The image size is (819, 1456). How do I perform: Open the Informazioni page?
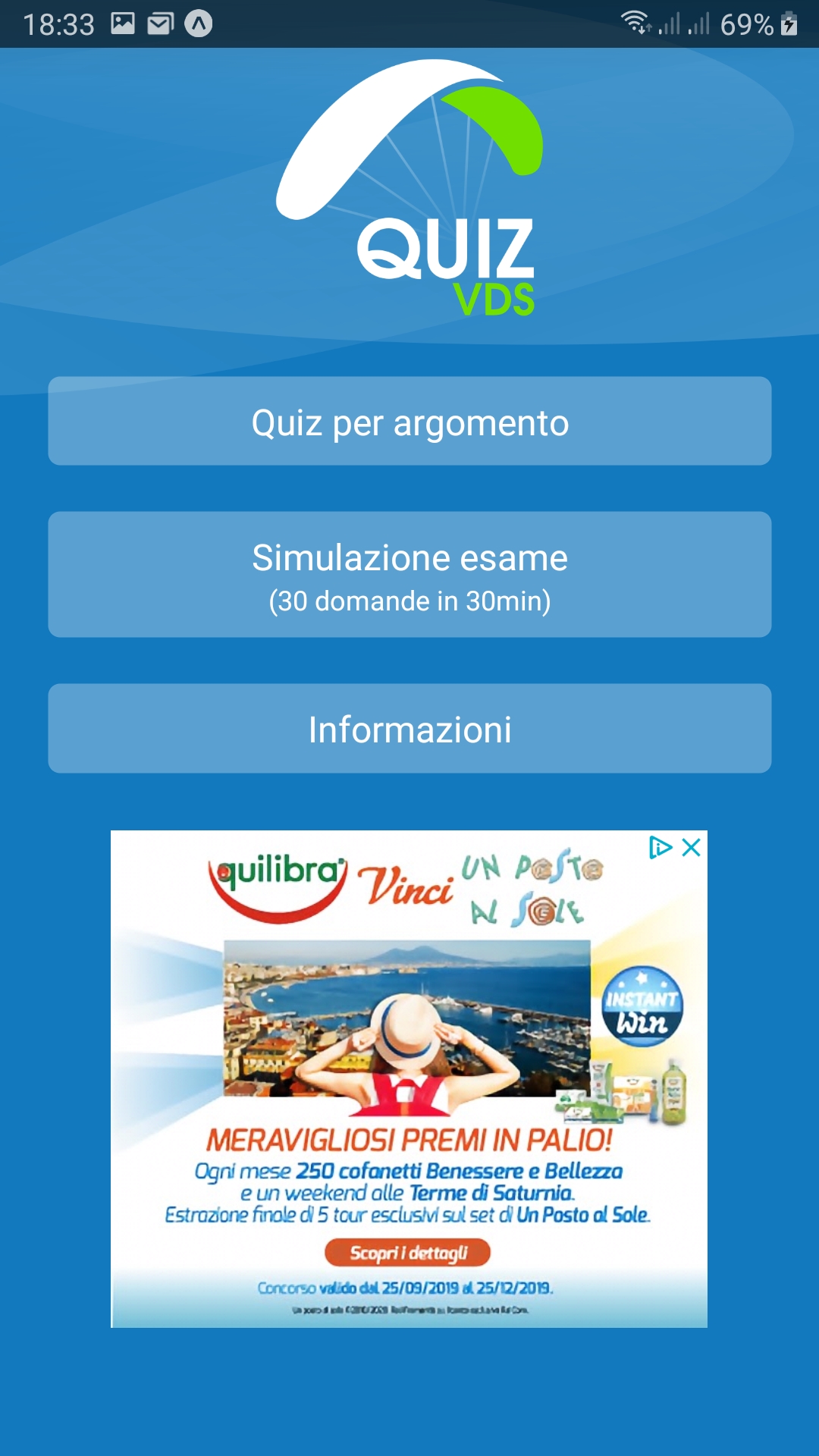409,729
